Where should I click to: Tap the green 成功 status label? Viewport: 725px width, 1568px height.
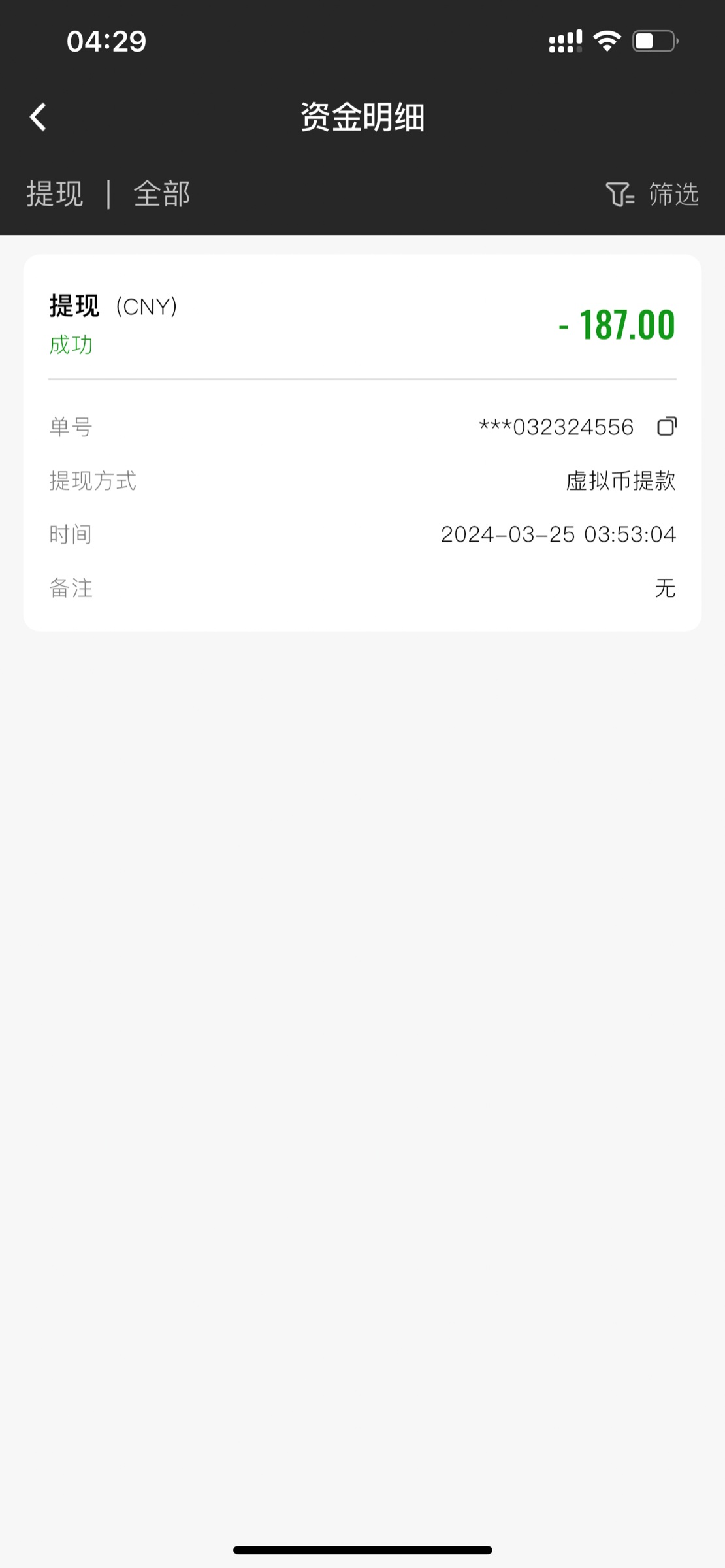point(71,344)
